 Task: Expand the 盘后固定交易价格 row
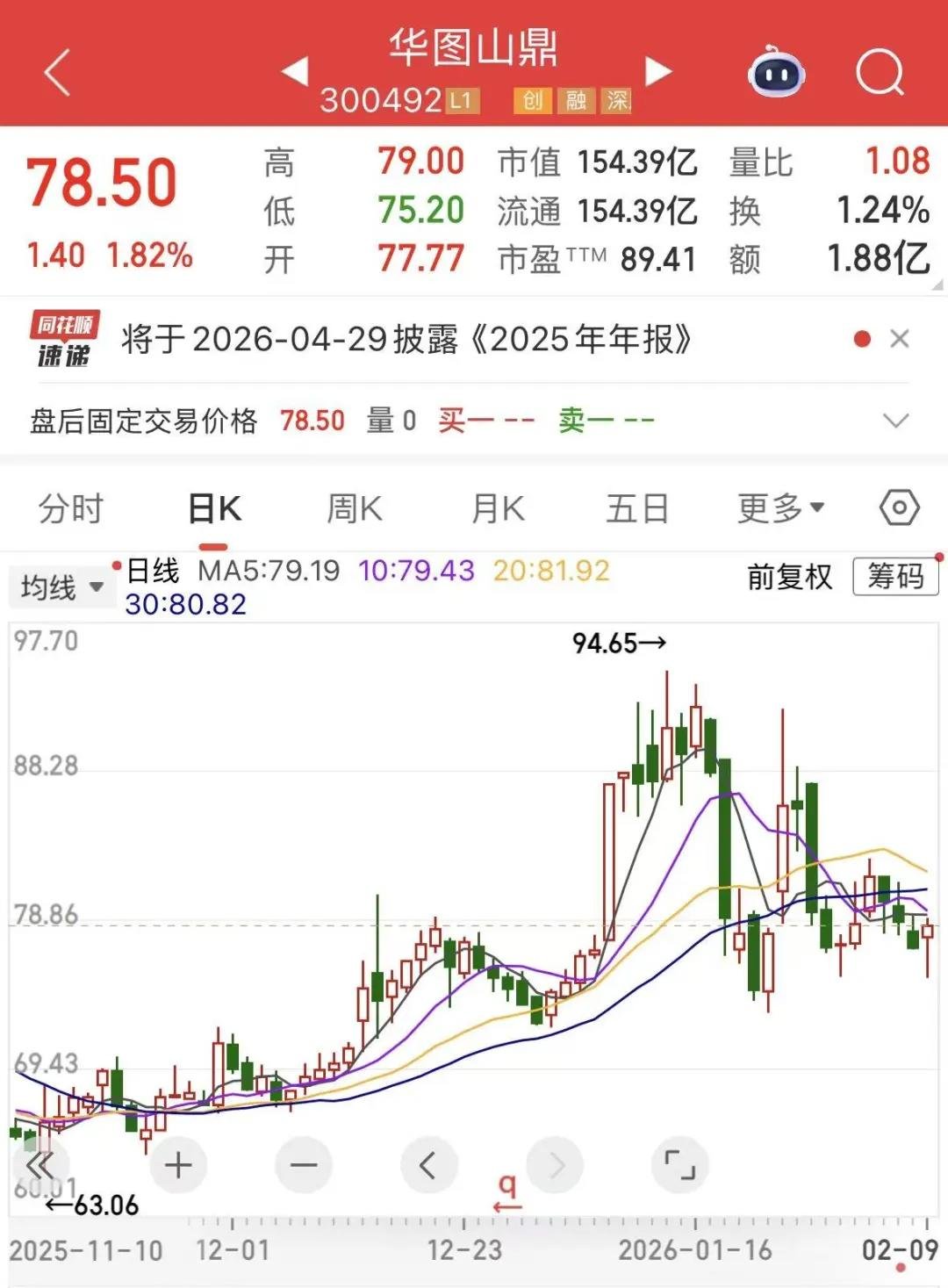point(895,421)
